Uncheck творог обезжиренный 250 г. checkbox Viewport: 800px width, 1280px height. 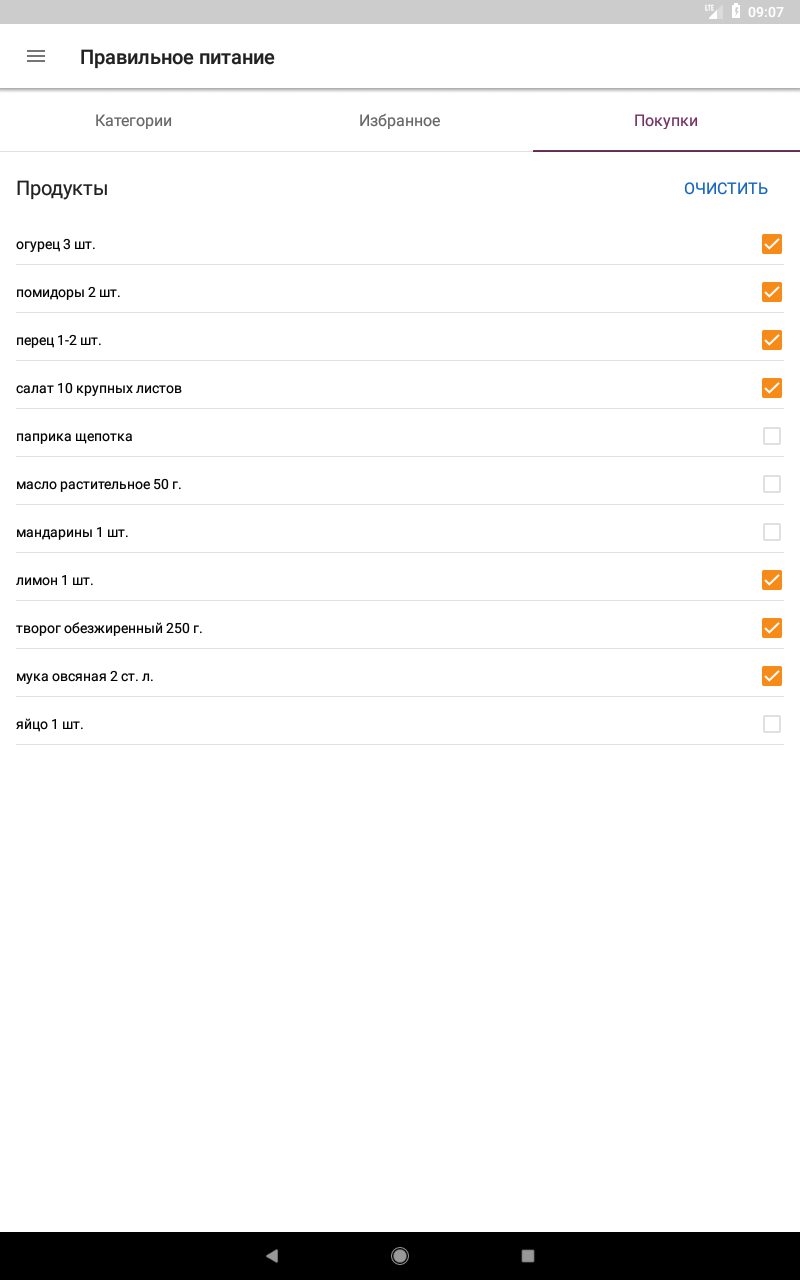click(772, 628)
